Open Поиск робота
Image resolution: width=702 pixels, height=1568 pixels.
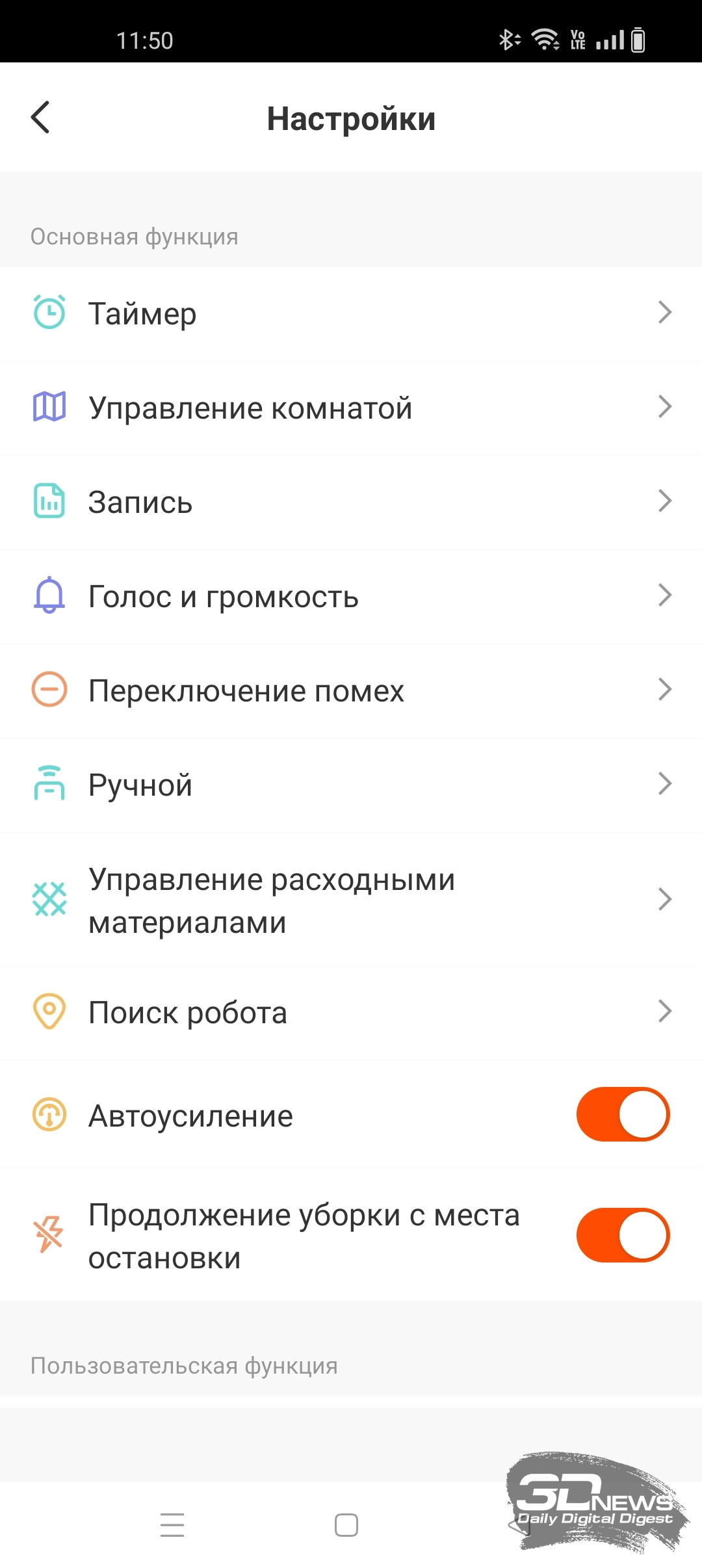351,1013
